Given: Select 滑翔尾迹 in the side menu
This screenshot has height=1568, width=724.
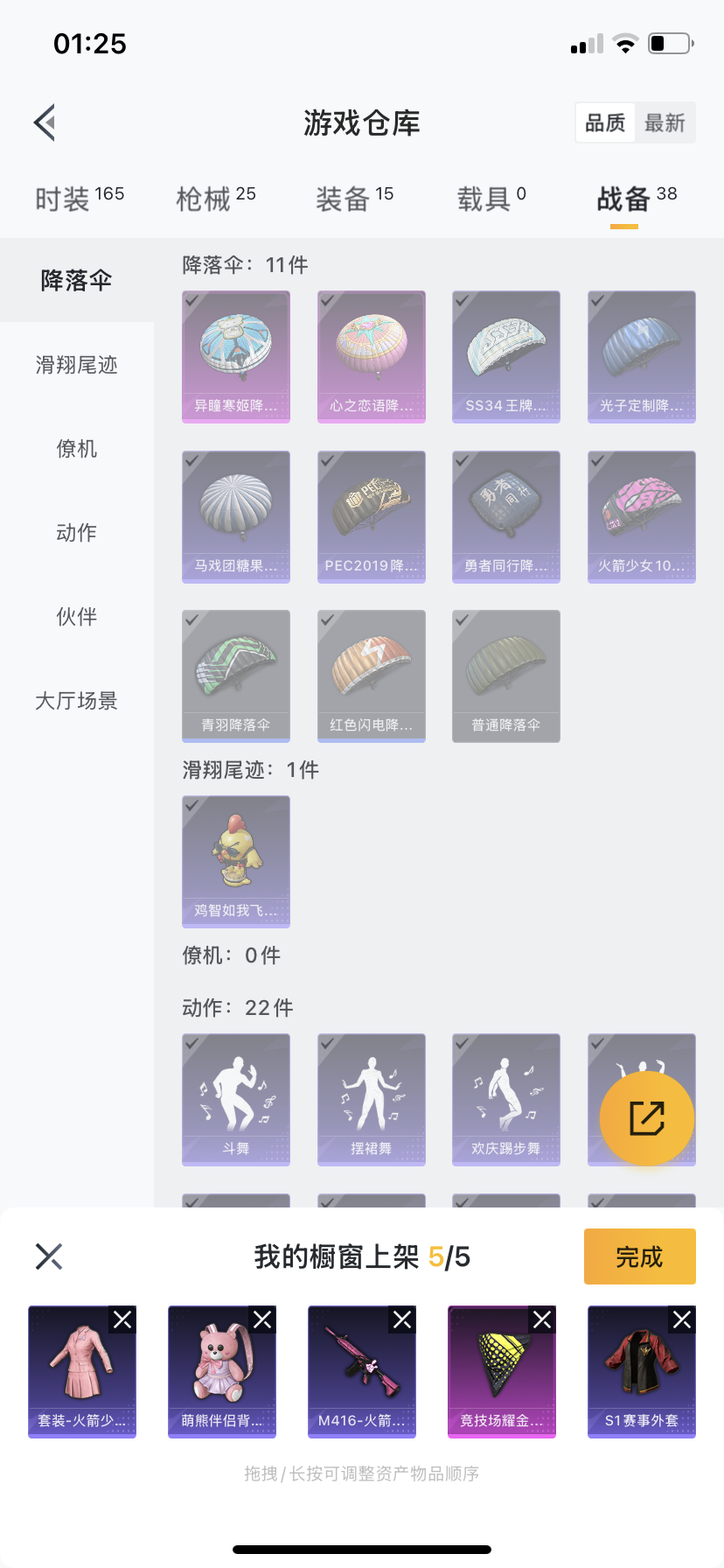Looking at the screenshot, I should [76, 365].
